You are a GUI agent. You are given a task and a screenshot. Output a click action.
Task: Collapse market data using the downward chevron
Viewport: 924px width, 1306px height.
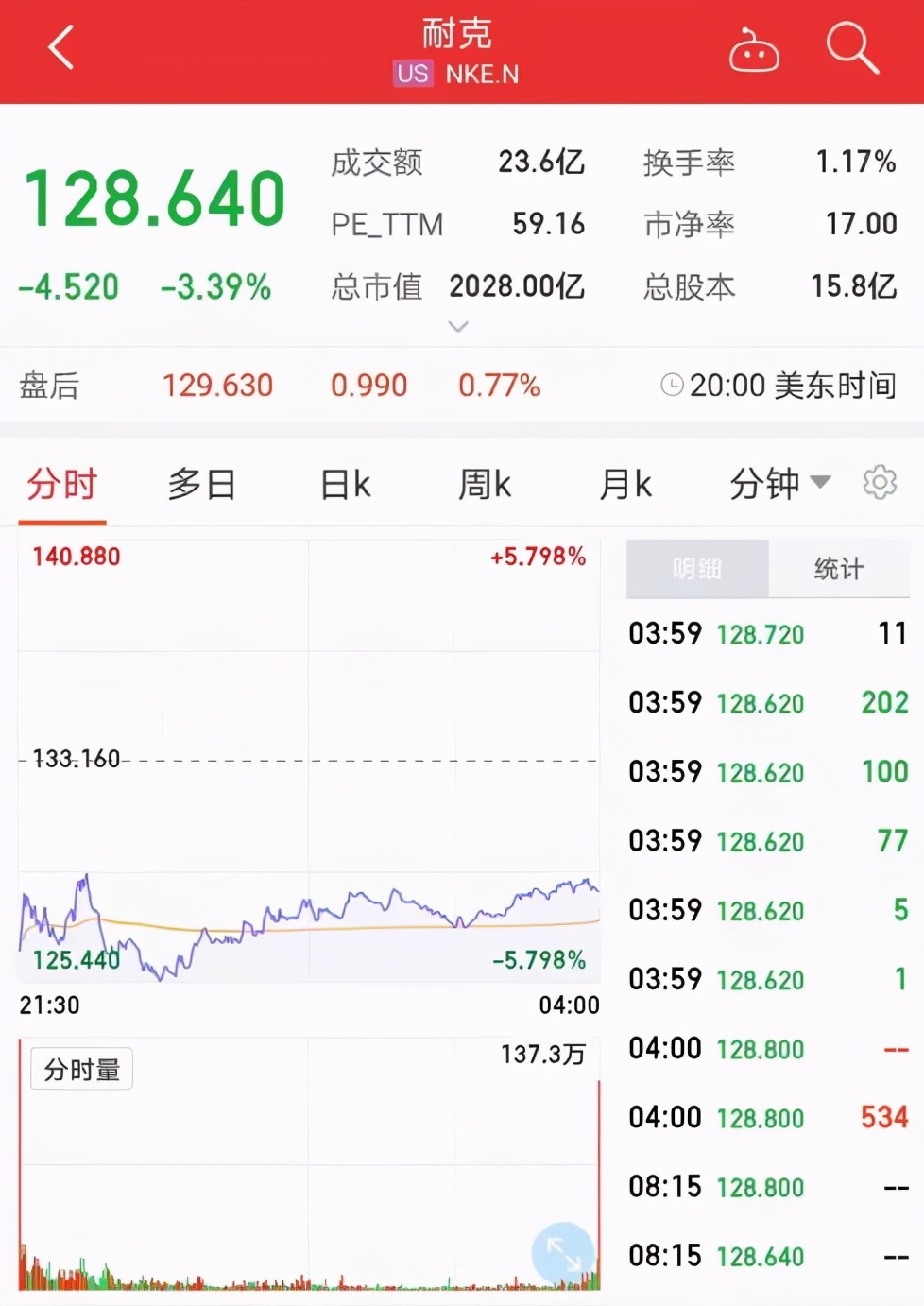pyautogui.click(x=458, y=326)
